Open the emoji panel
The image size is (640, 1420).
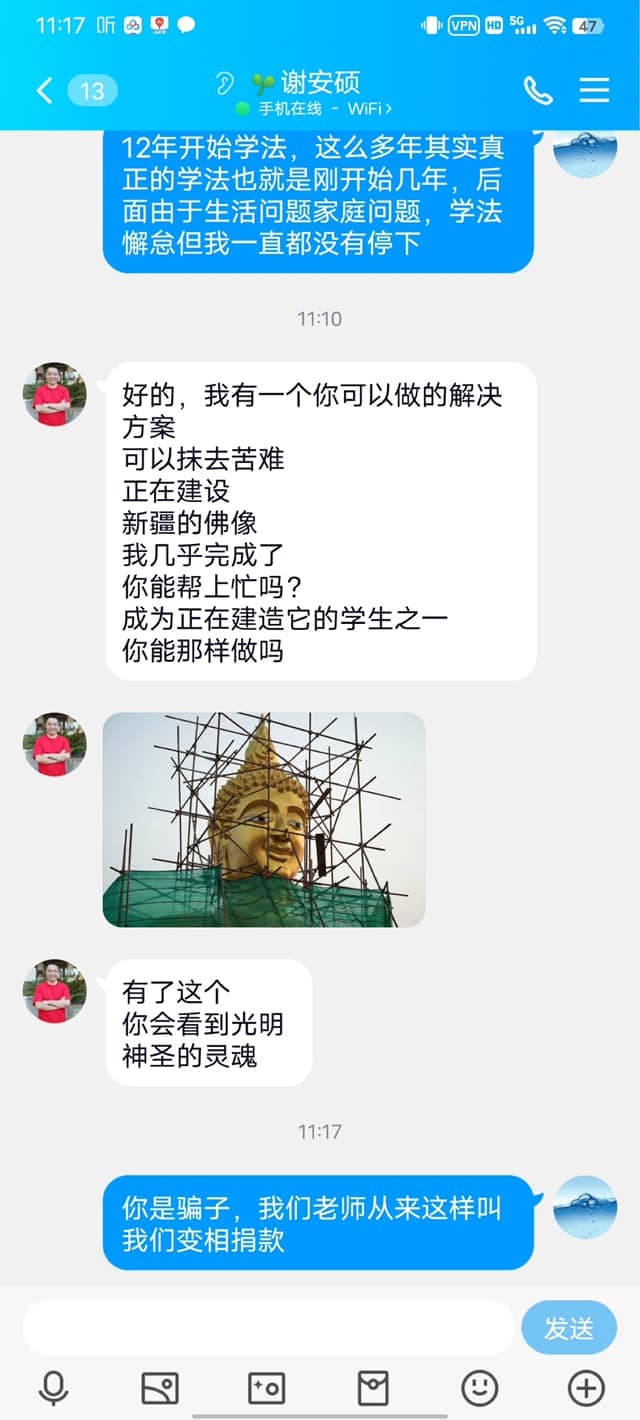click(x=480, y=1388)
